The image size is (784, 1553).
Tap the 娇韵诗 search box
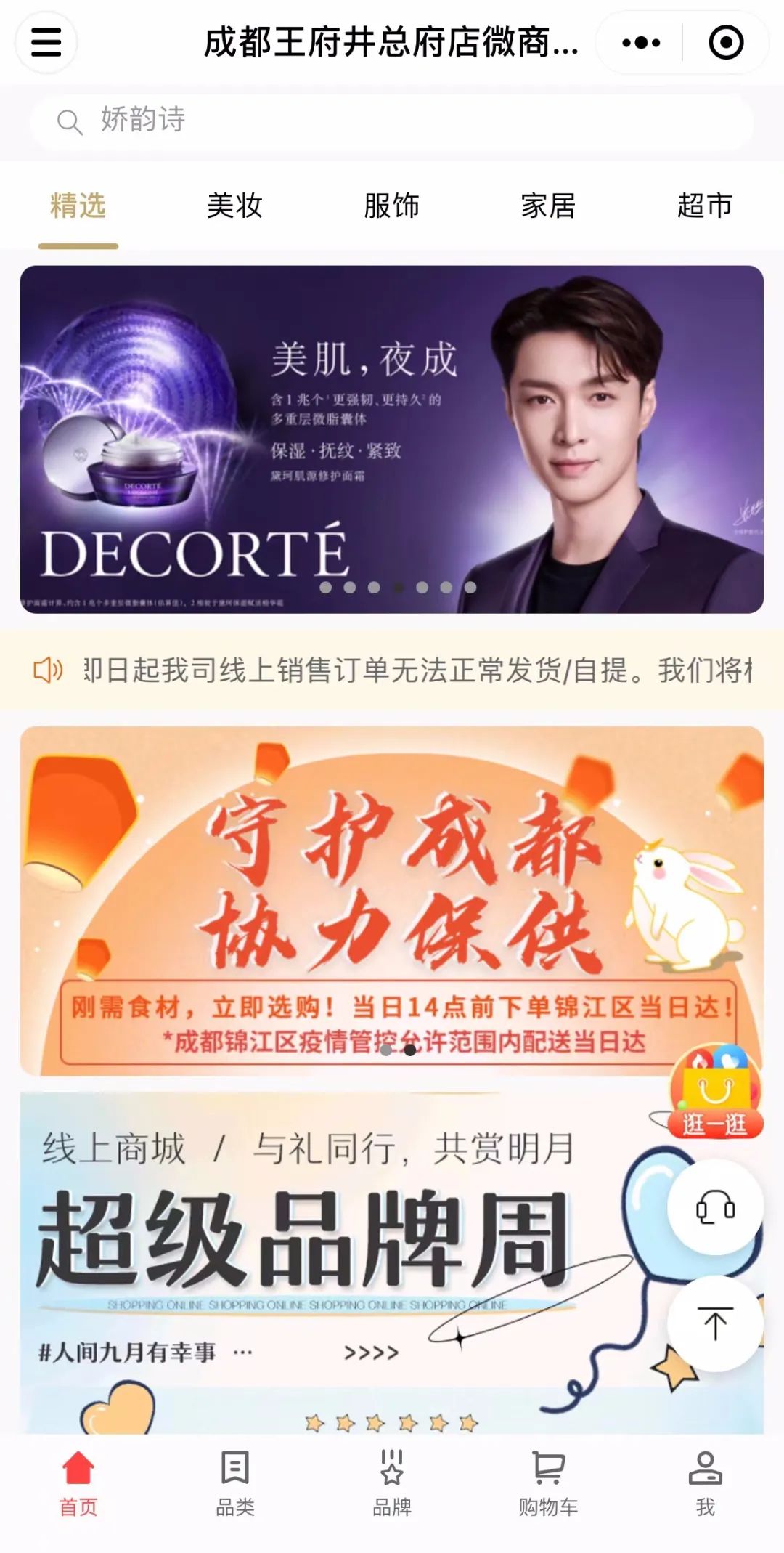(392, 121)
